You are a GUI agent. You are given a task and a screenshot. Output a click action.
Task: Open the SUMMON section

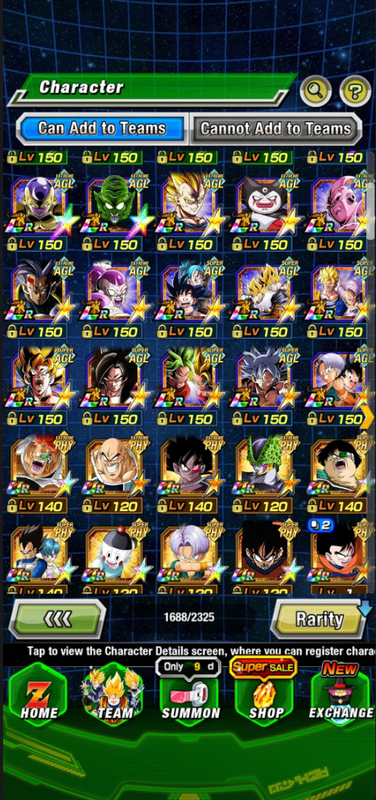pos(190,697)
